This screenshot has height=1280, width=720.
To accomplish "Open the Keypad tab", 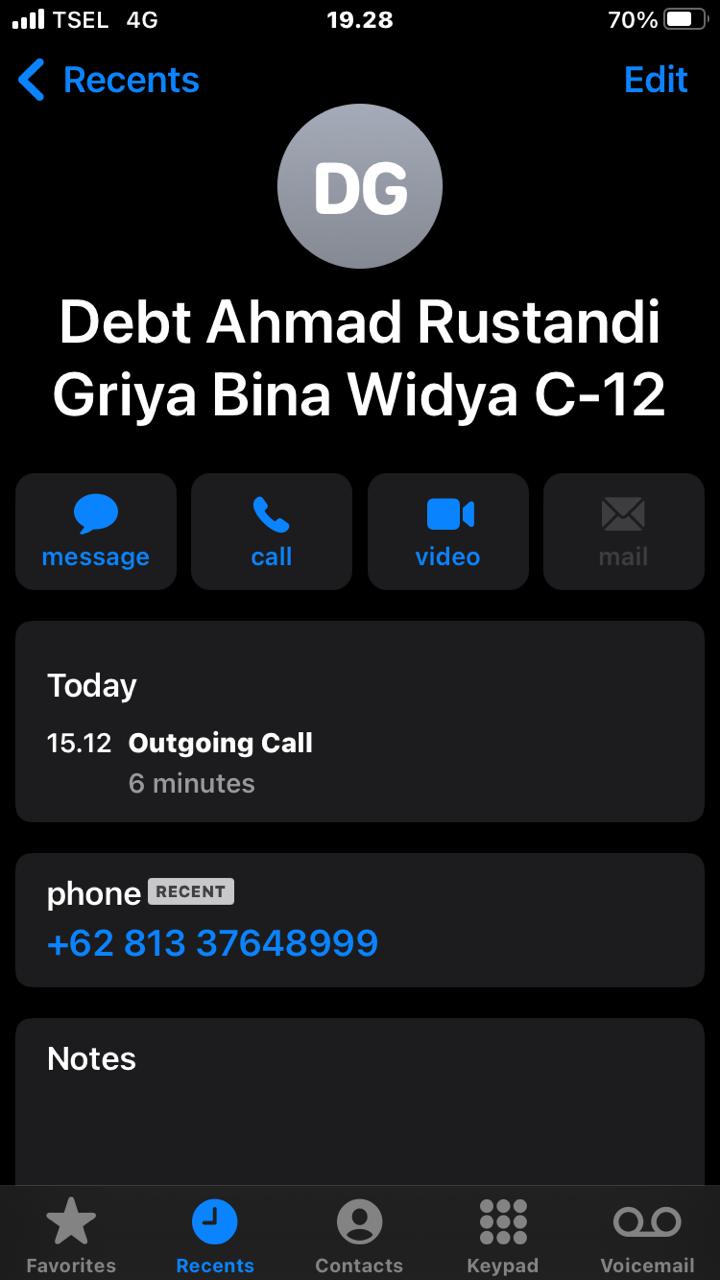I will coord(503,1235).
